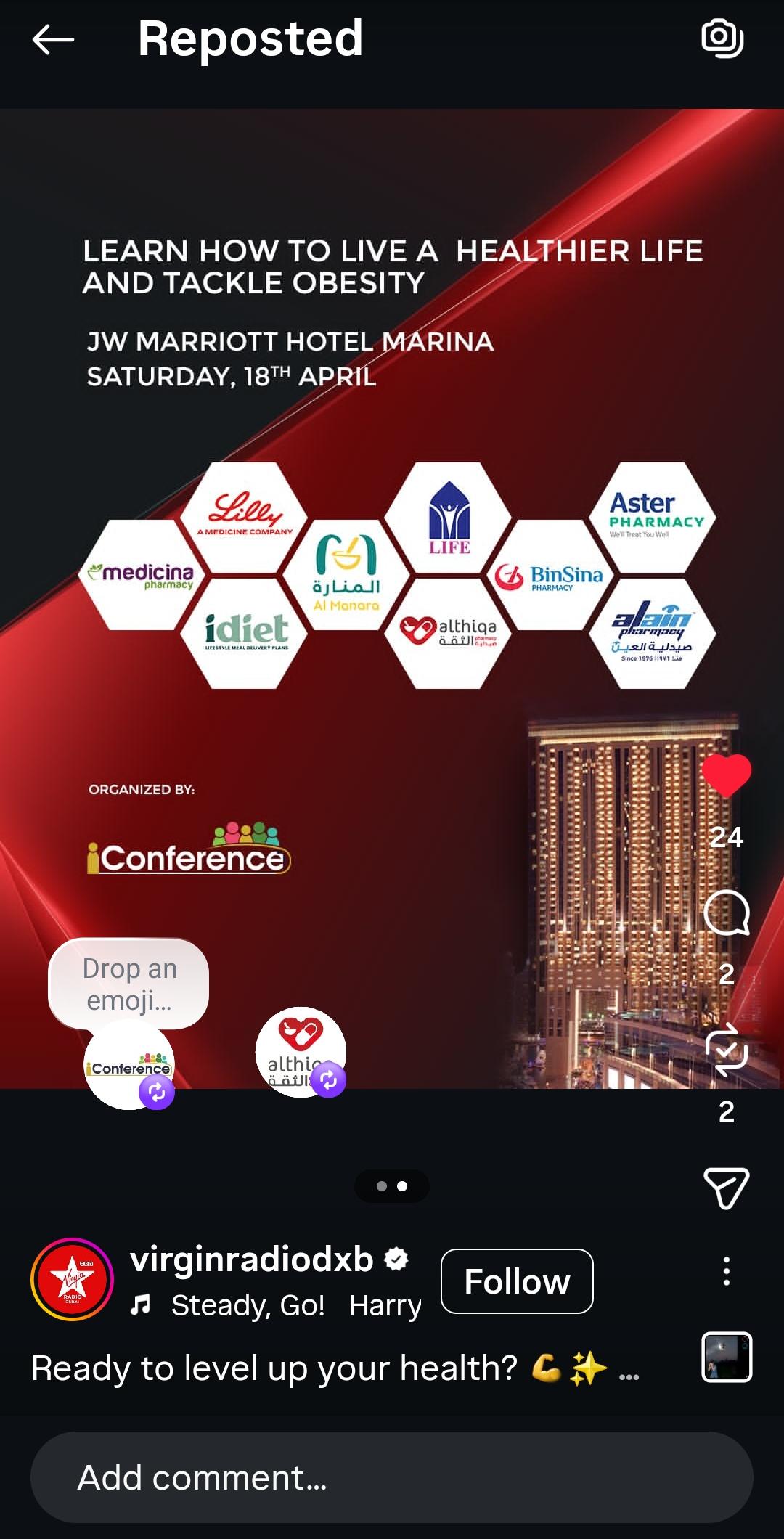Tap the Add comment field

pos(392,1477)
